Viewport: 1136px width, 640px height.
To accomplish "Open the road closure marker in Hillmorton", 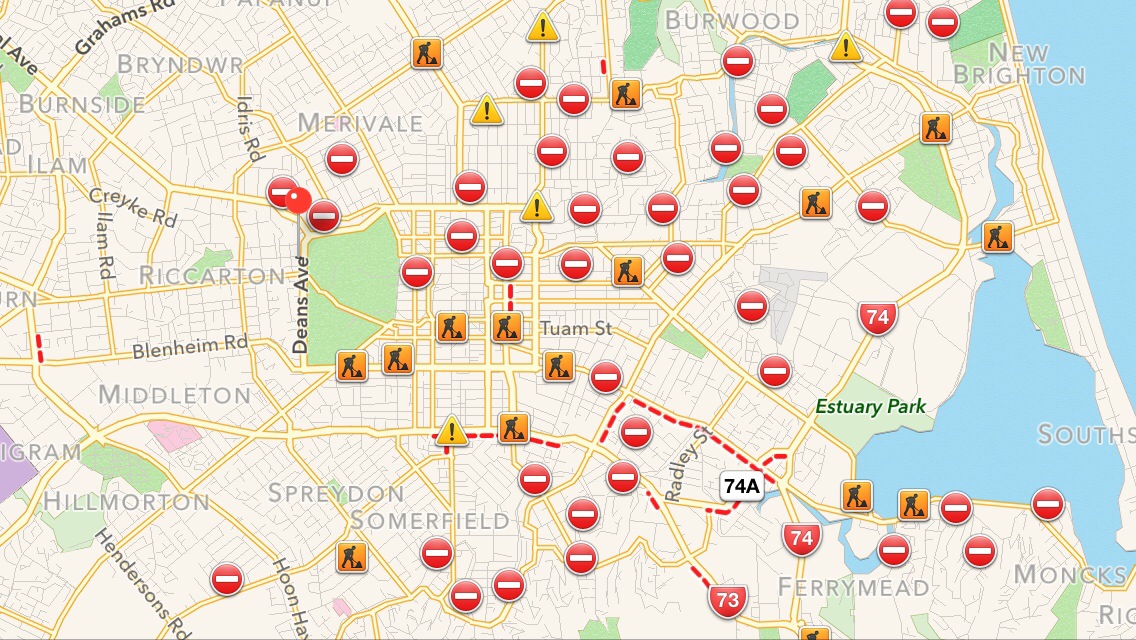I will [x=227, y=578].
